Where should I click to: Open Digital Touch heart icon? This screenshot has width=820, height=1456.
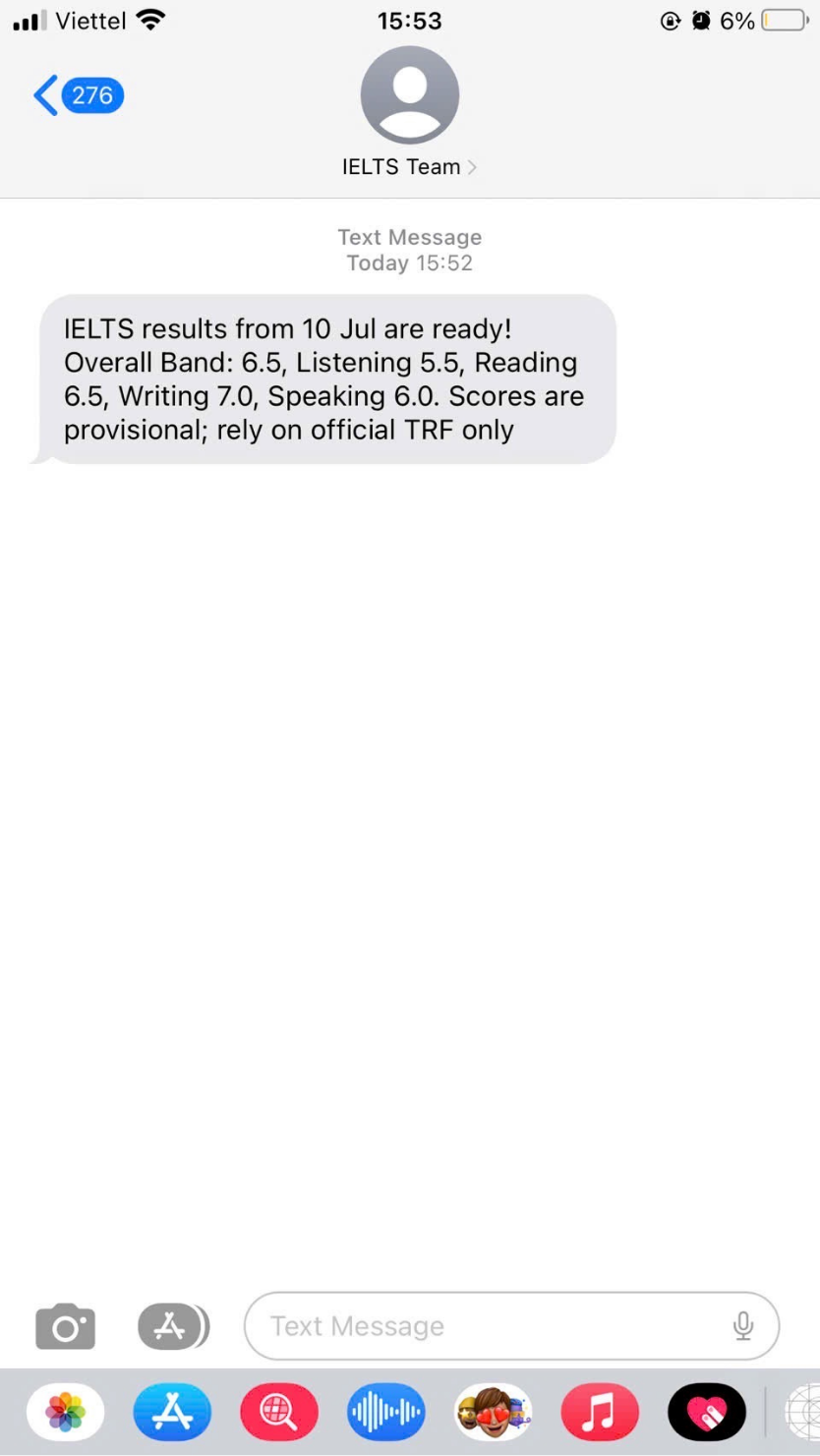(x=707, y=1413)
